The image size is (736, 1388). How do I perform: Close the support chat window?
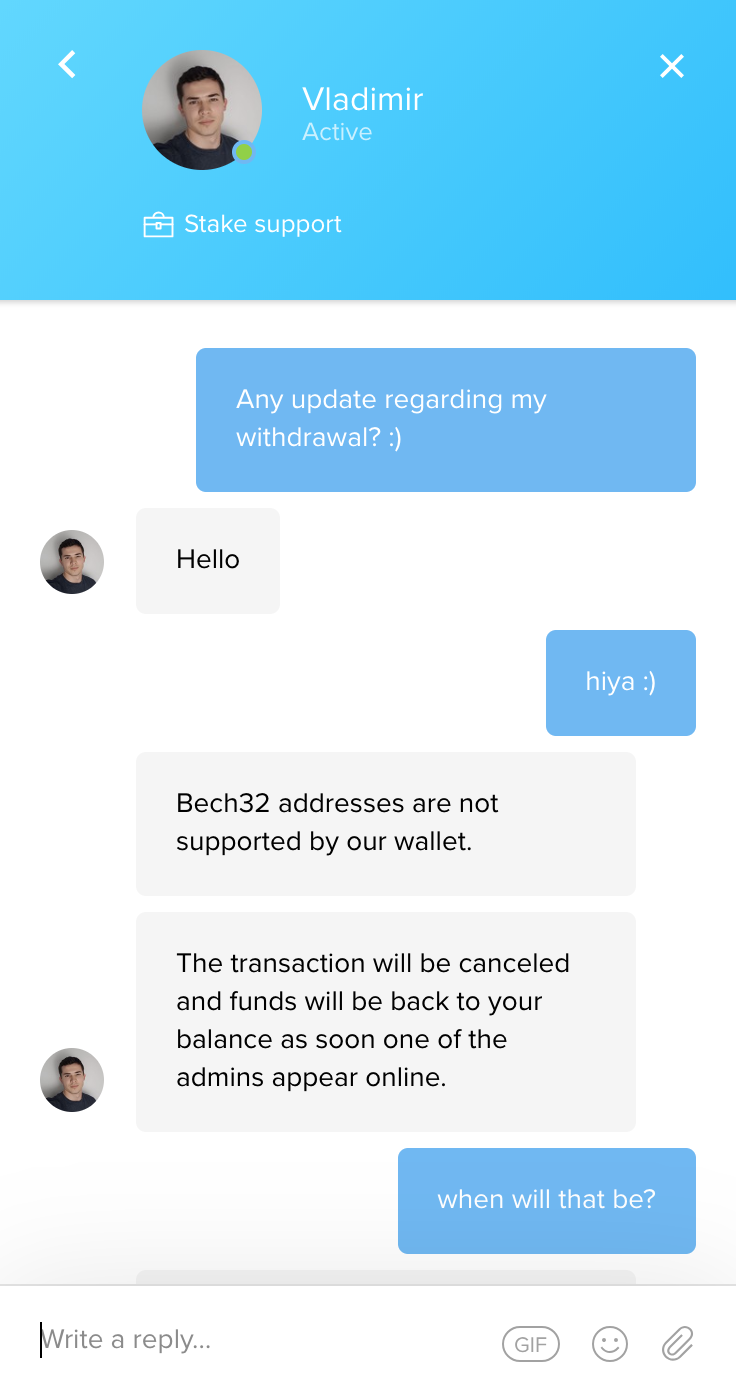point(672,66)
